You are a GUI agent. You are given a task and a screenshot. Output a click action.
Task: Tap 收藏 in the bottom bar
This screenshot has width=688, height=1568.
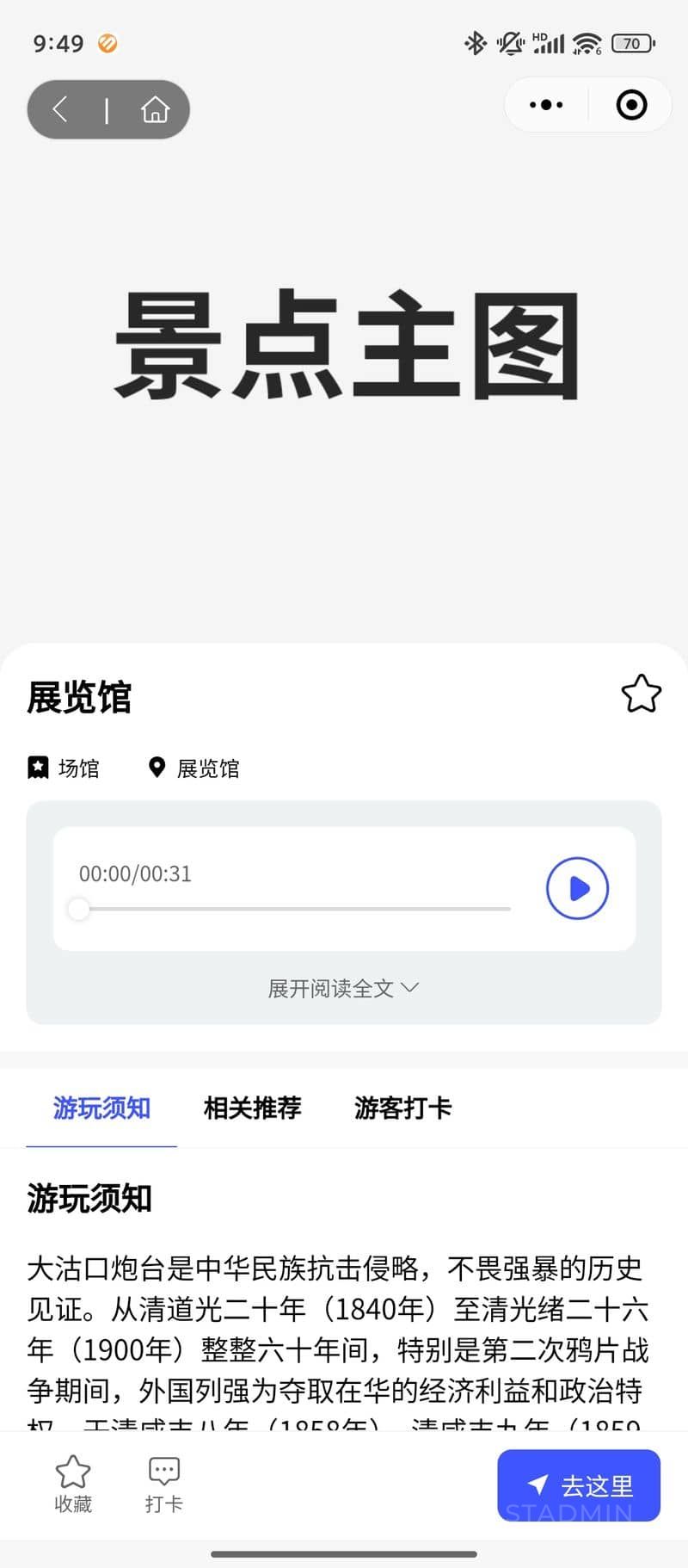tap(73, 1484)
